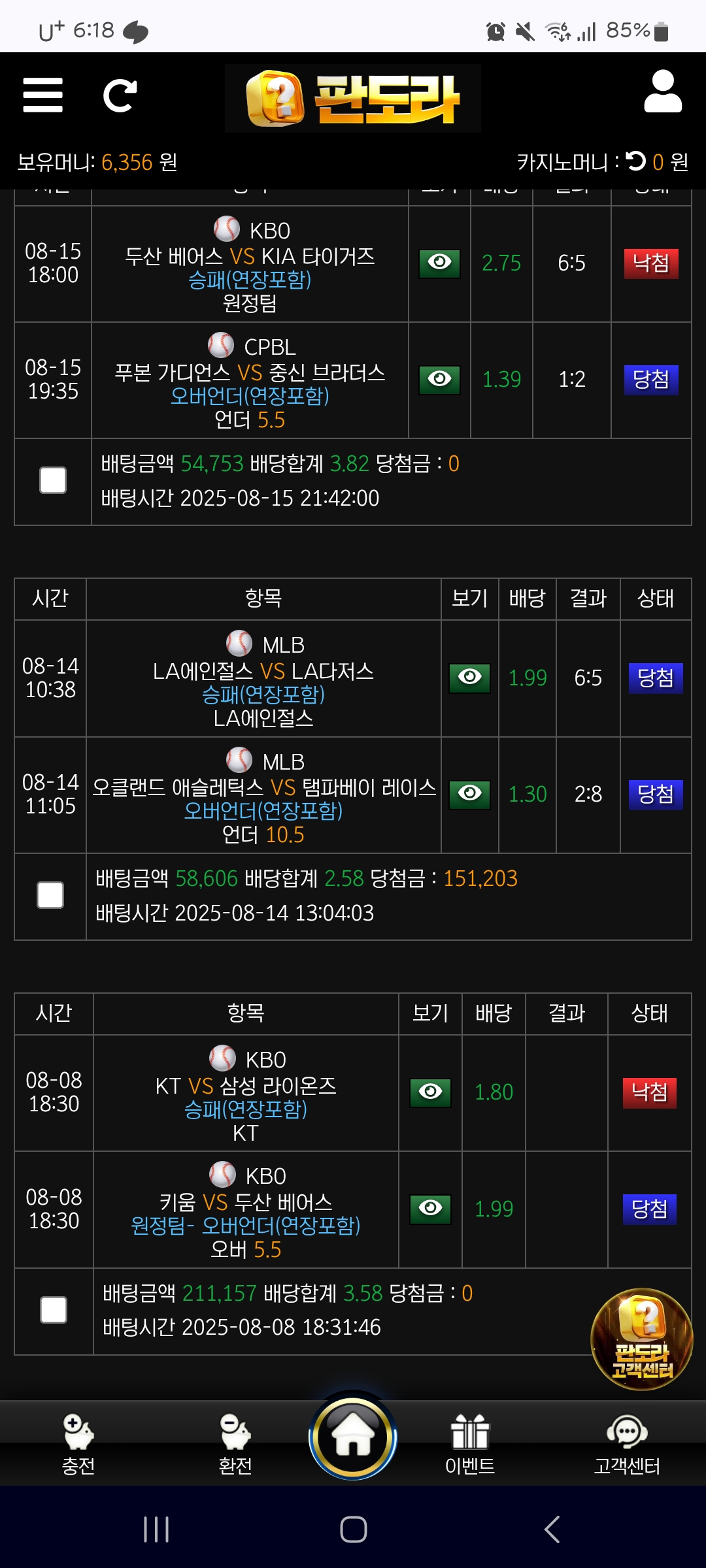Open floating 판도라 고객센터 button
706x1568 pixels.
[641, 1339]
